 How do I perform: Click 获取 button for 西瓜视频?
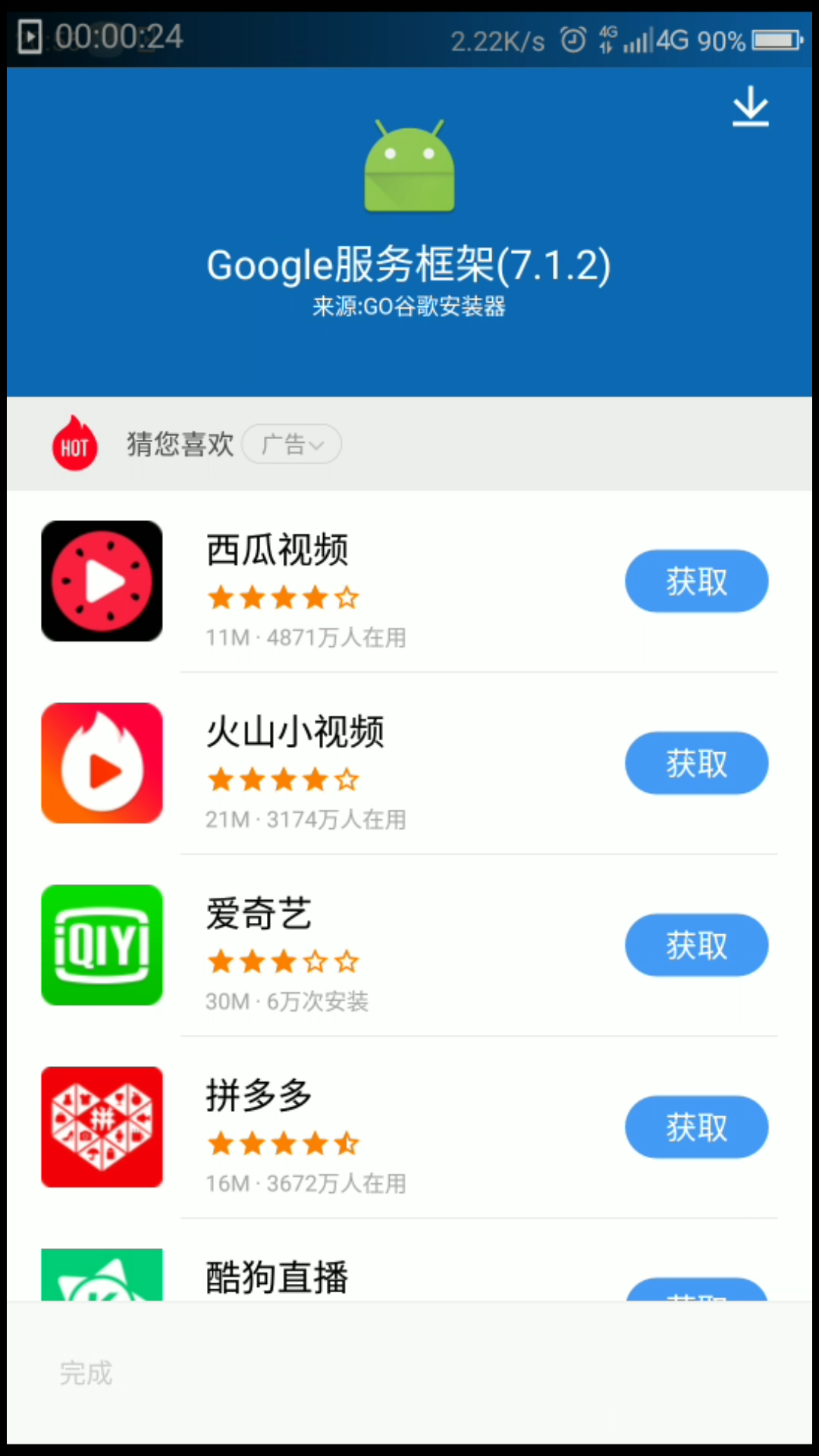coord(695,581)
